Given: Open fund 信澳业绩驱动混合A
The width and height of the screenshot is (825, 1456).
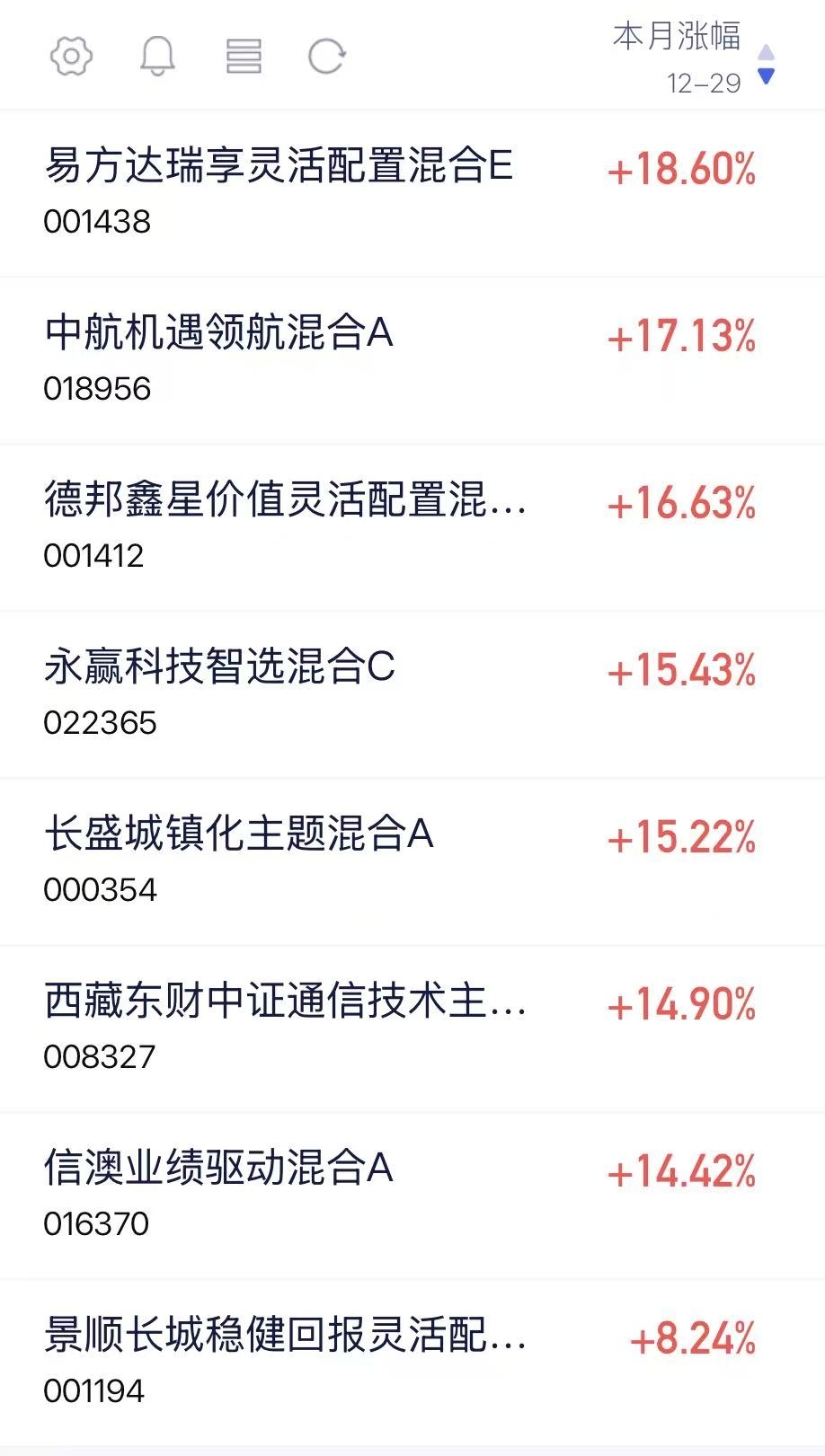Looking at the screenshot, I should (x=219, y=1169).
